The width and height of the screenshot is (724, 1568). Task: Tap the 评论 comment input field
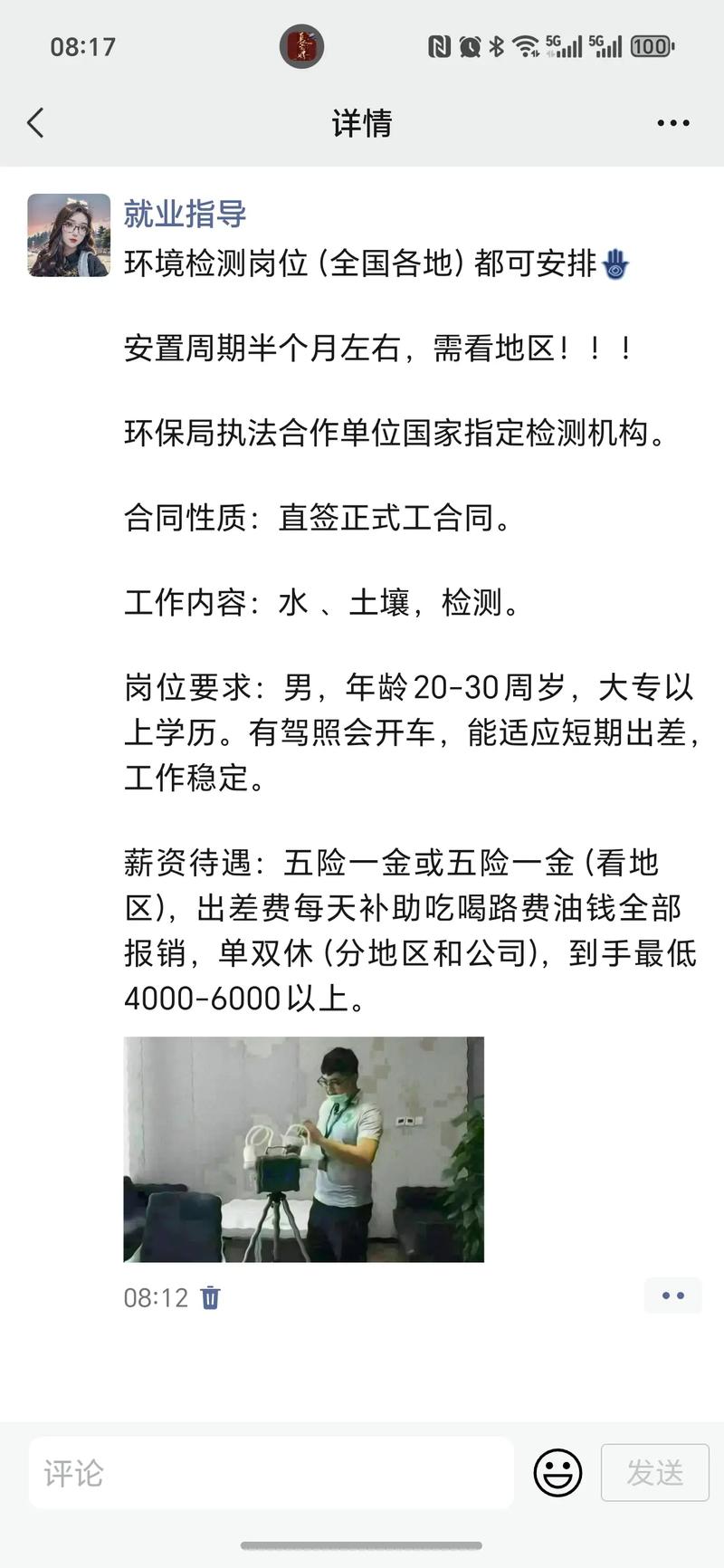tap(271, 1472)
